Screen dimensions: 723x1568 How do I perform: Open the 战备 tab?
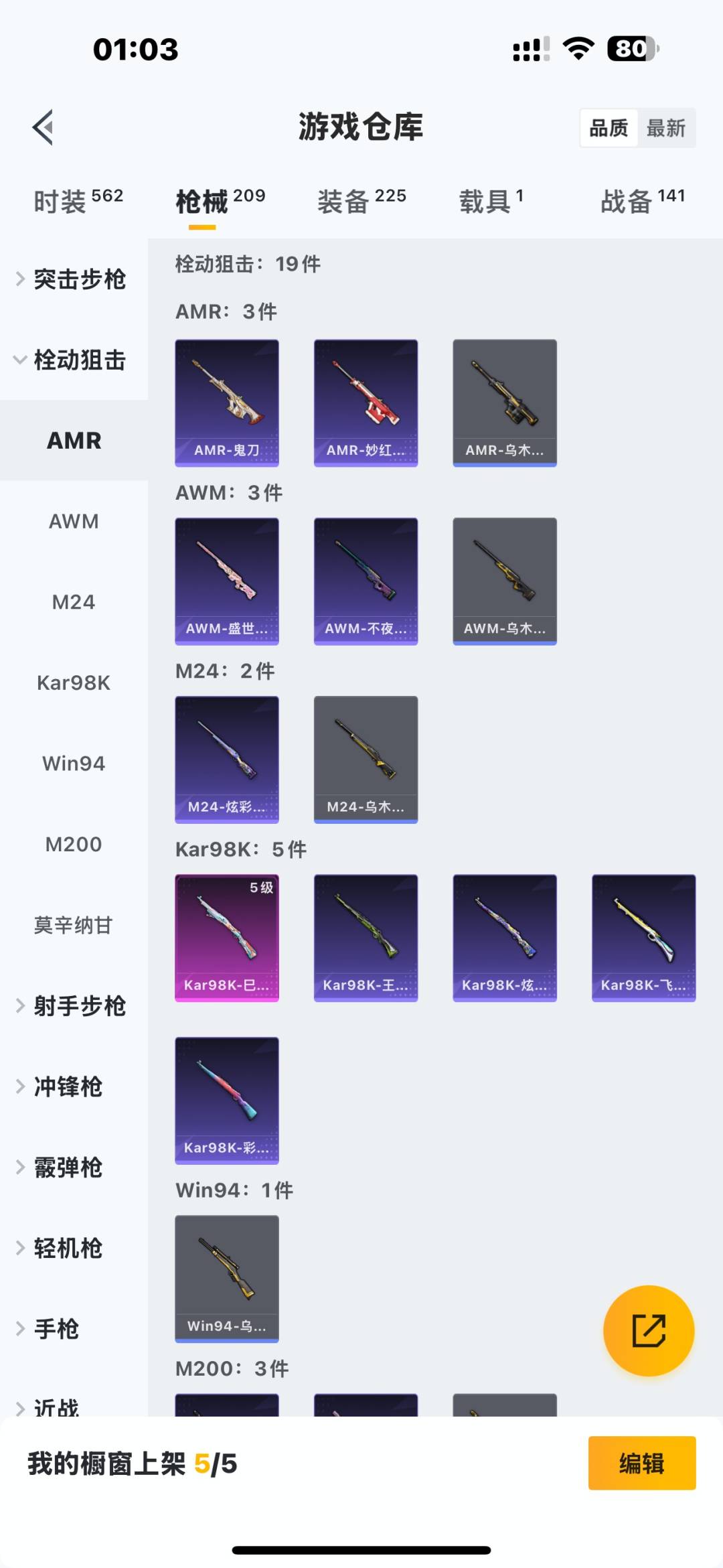(x=642, y=200)
